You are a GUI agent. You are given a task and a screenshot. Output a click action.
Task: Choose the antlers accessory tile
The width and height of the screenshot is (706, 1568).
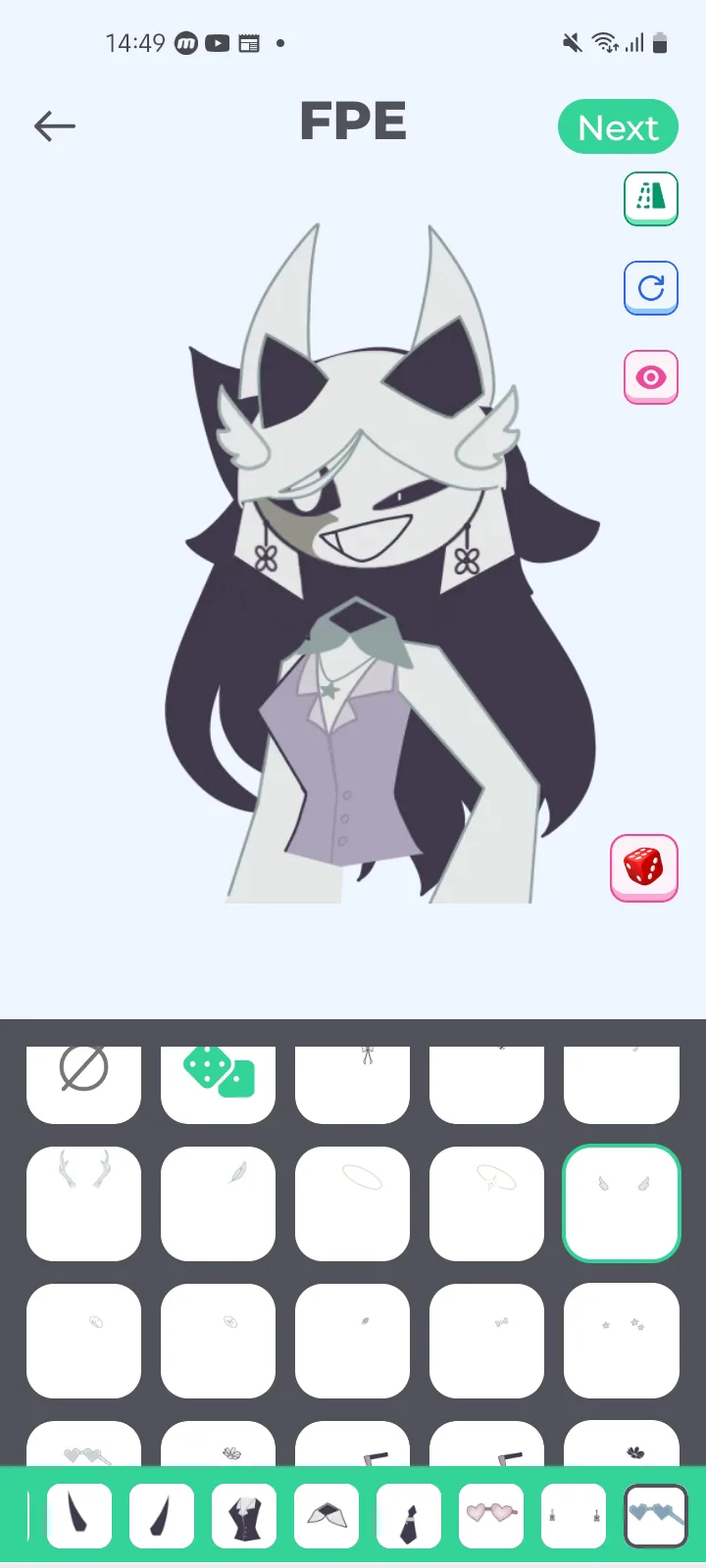[83, 1203]
